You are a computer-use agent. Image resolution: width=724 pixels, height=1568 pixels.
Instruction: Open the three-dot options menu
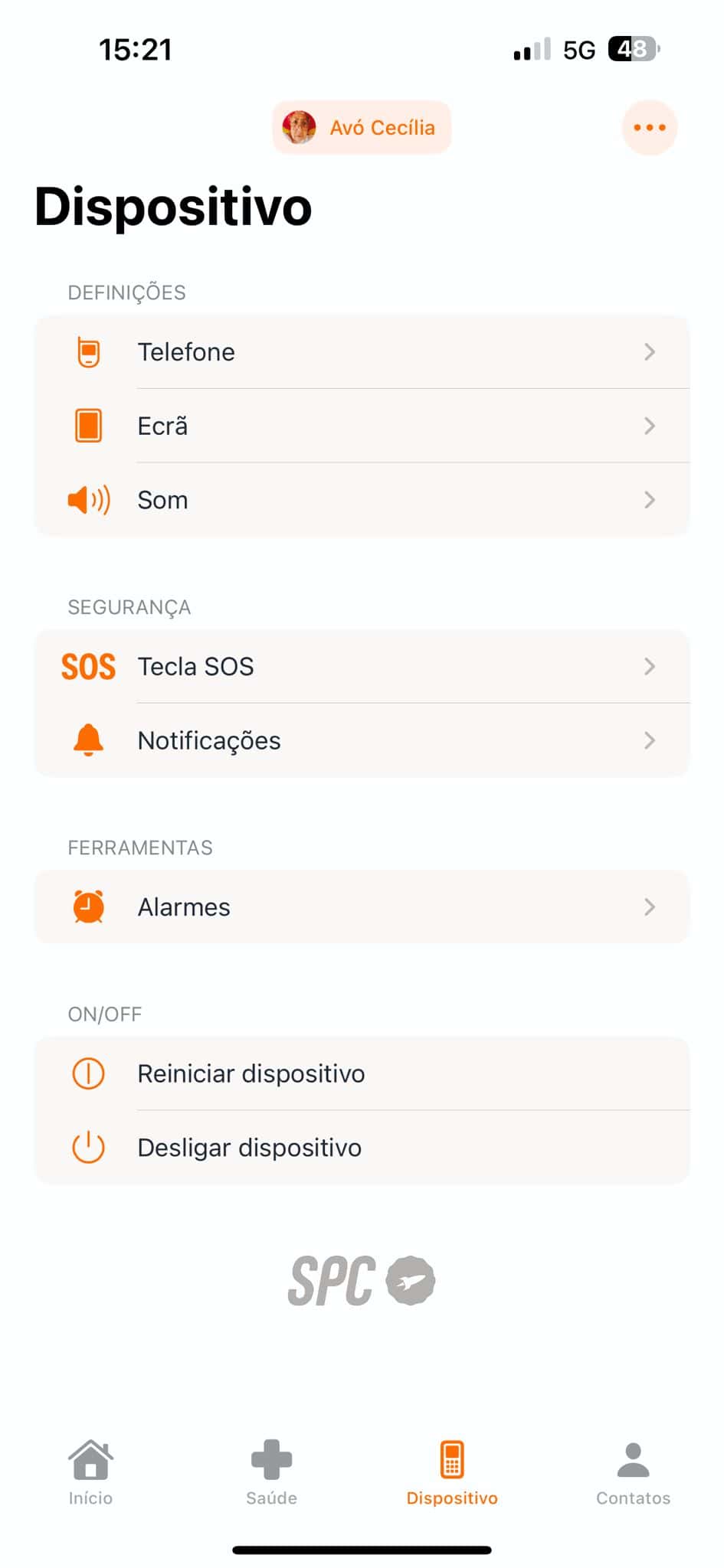648,128
